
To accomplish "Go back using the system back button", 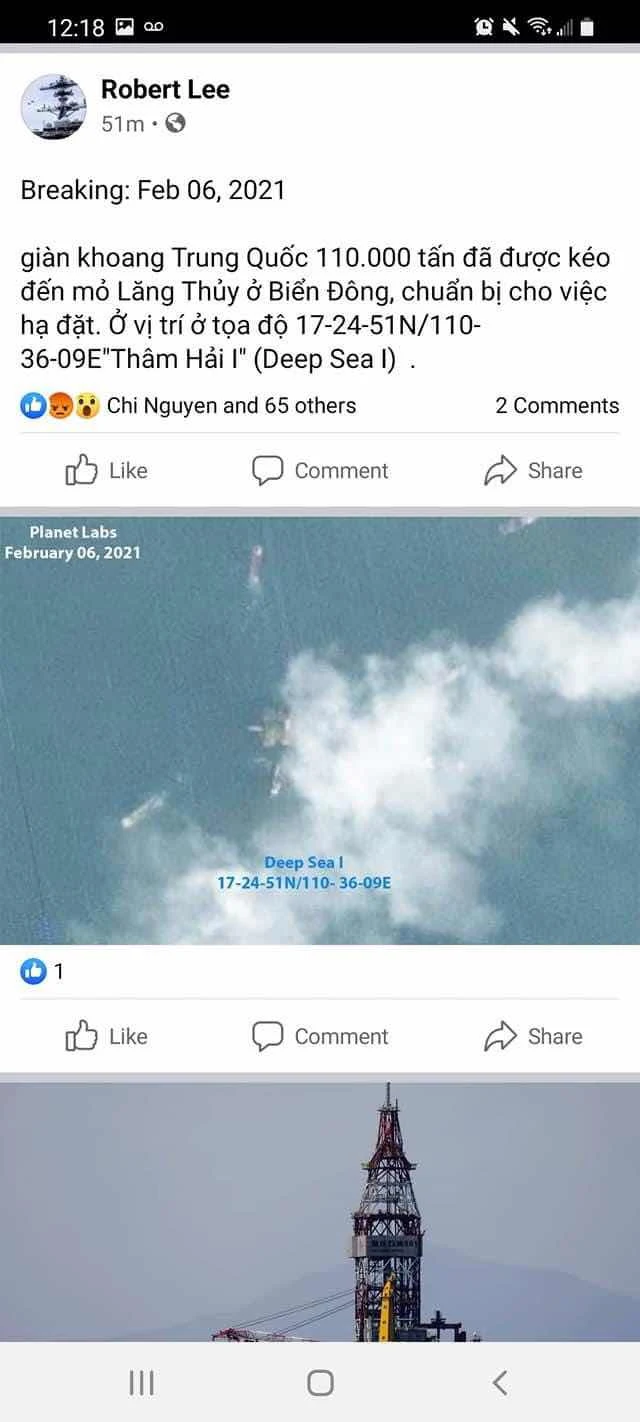I will coord(499,1383).
